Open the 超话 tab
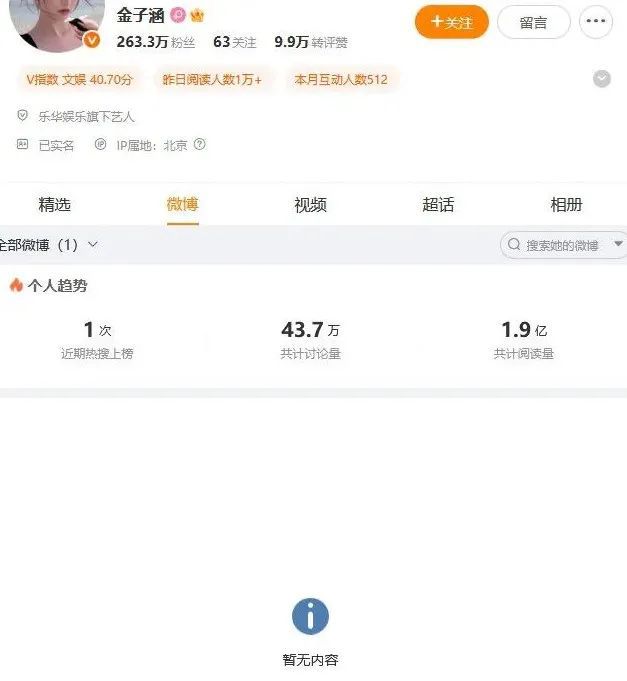The image size is (627, 681). point(438,205)
